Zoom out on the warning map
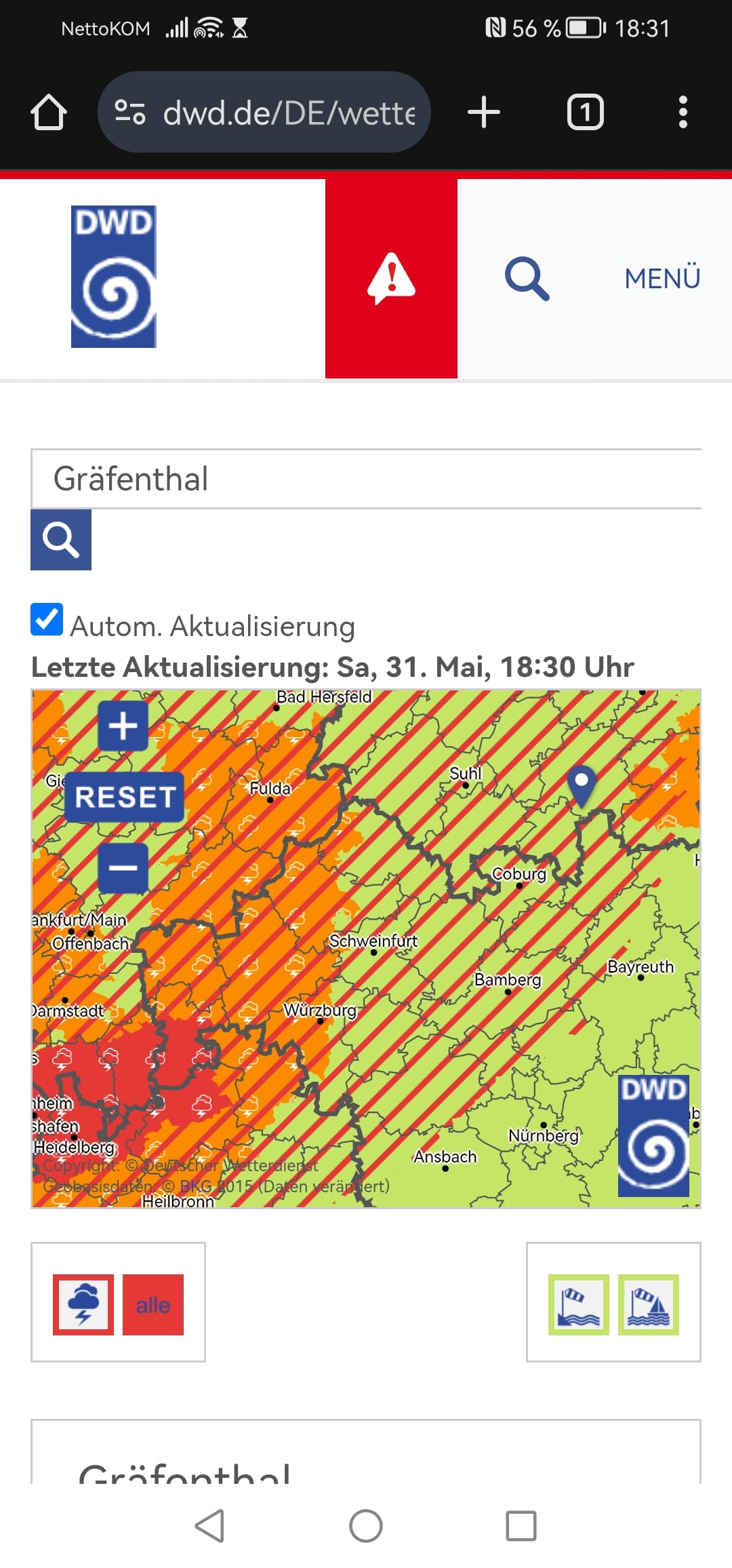The width and height of the screenshot is (732, 1568). [x=123, y=867]
